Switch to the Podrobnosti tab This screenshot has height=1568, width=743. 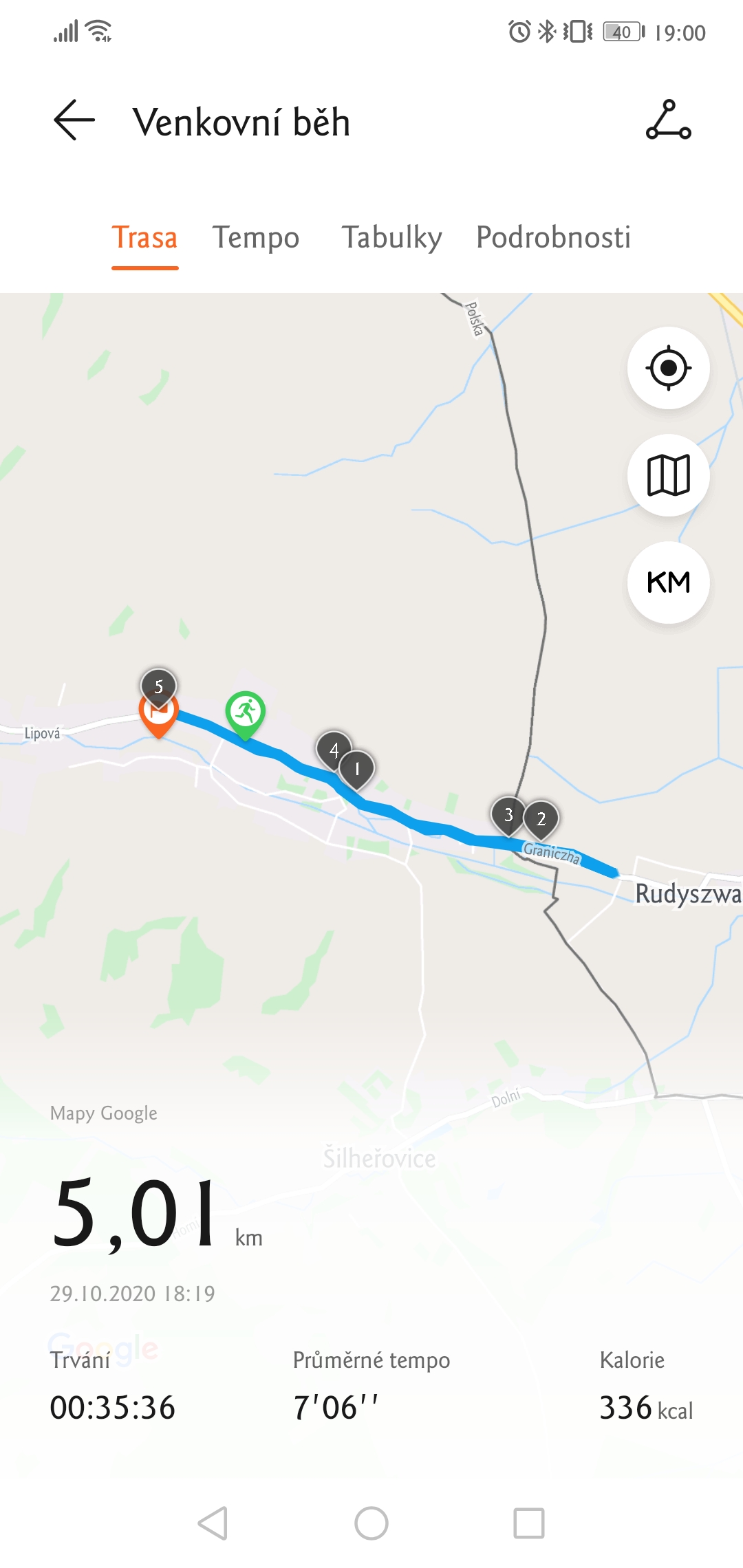pos(553,238)
